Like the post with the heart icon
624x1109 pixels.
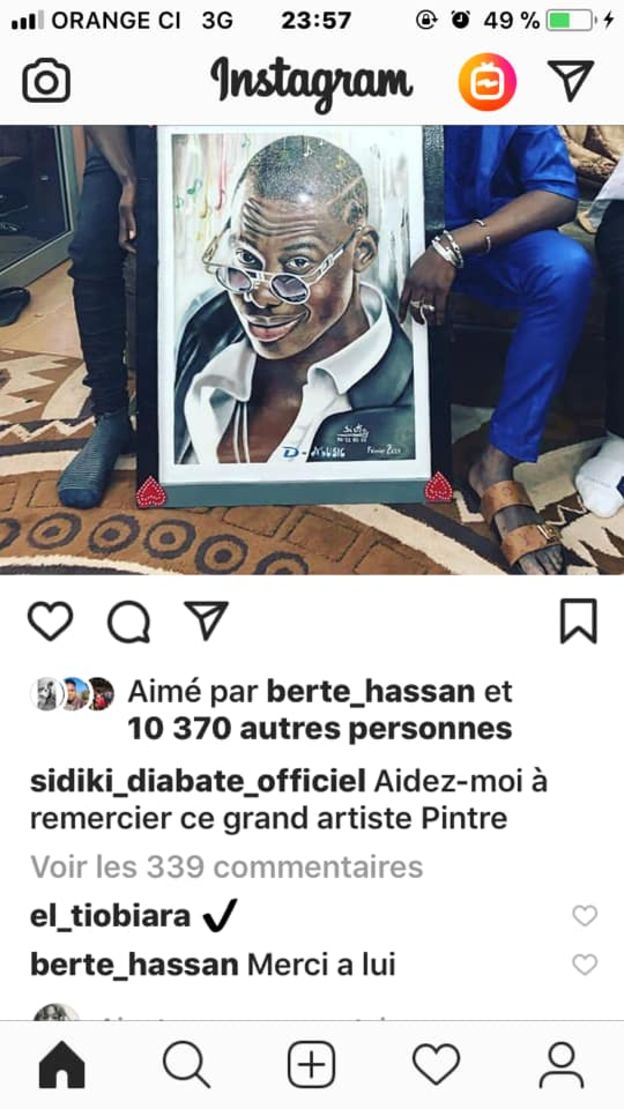click(x=50, y=622)
